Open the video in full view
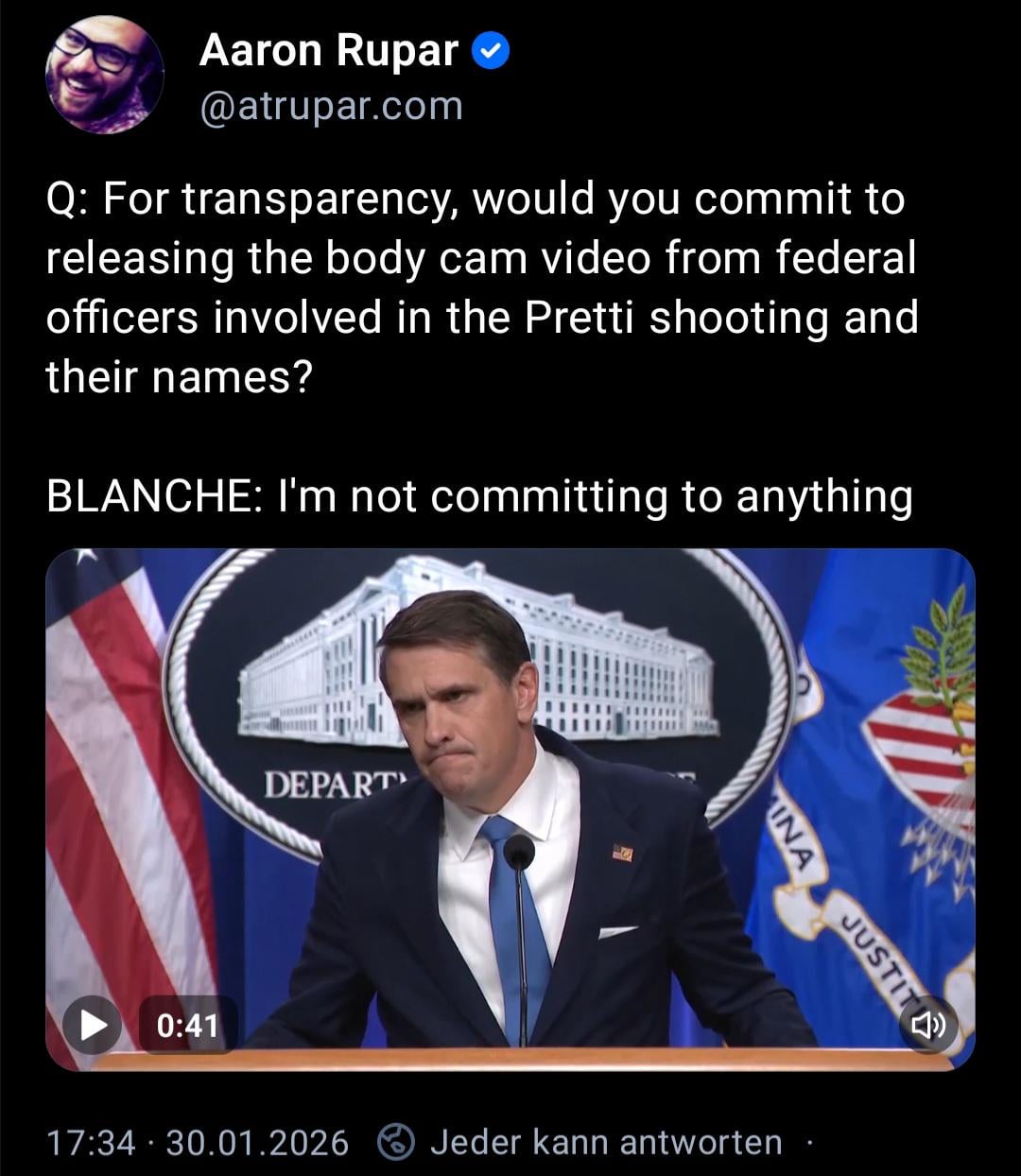The width and height of the screenshot is (1021, 1176). coord(510,775)
